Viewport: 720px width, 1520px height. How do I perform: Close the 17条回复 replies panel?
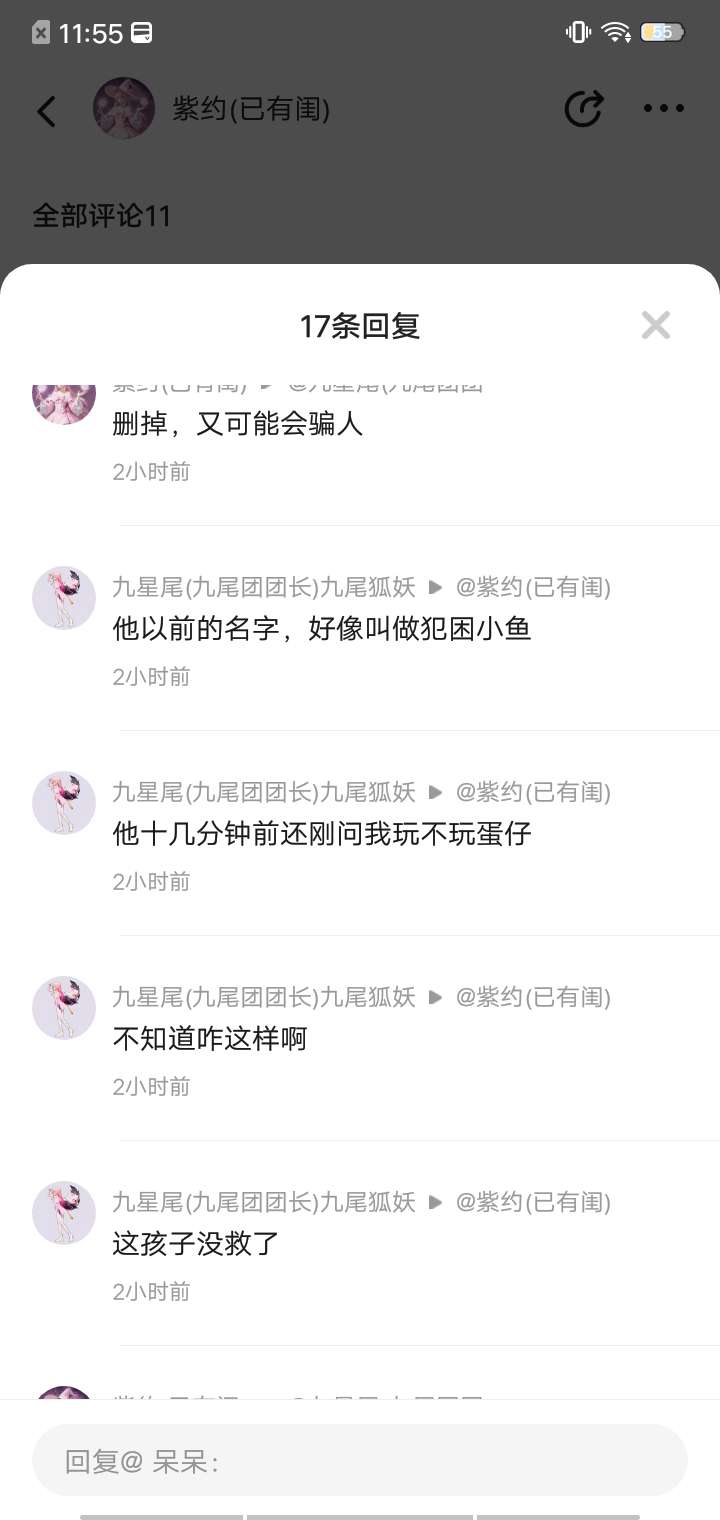tap(655, 325)
